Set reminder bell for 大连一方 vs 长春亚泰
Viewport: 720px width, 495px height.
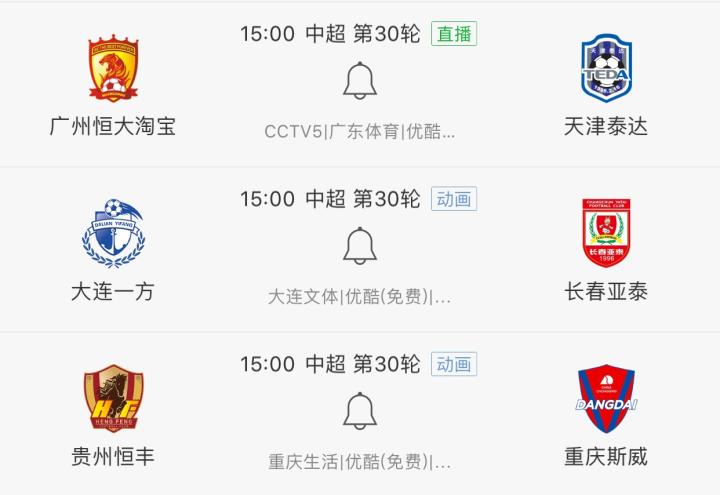[360, 246]
